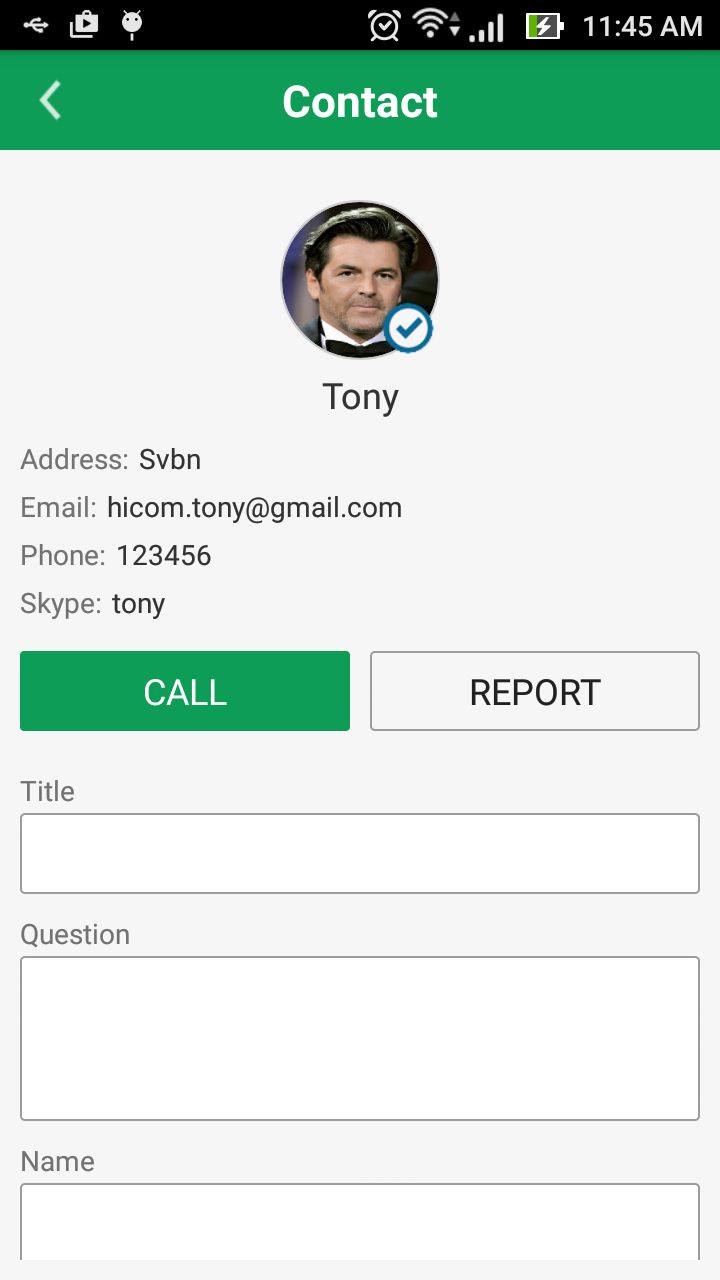Select the Question text box
The height and width of the screenshot is (1280, 720).
(x=360, y=1038)
